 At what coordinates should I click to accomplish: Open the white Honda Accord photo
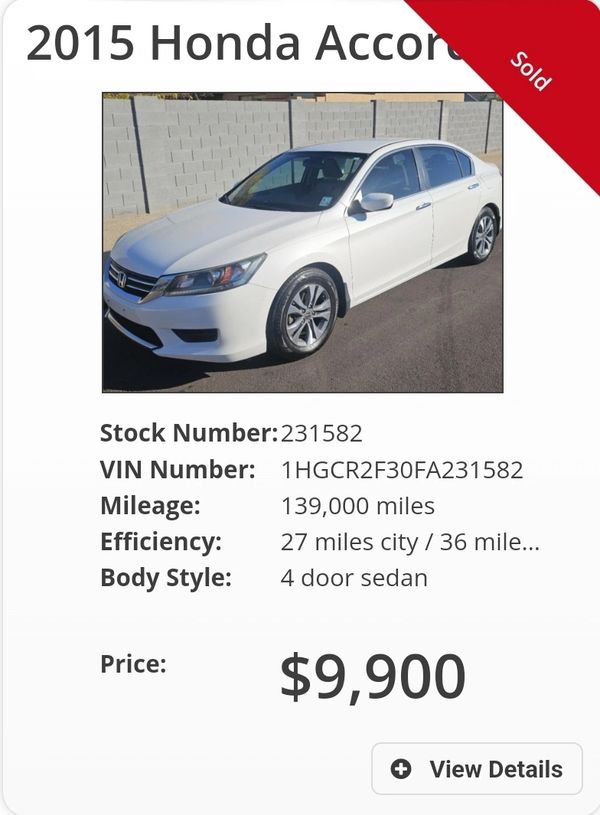pyautogui.click(x=302, y=242)
